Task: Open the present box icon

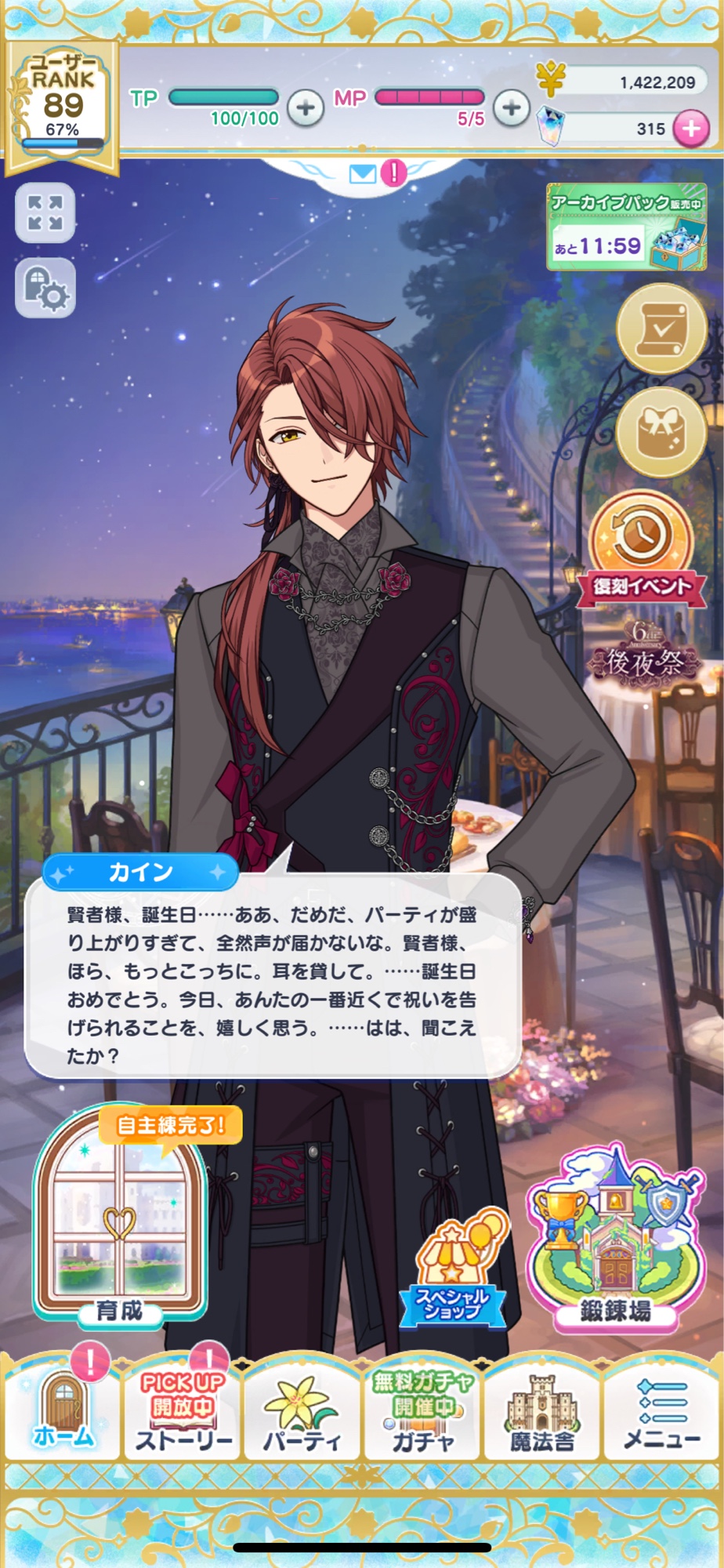Action: 662,431
